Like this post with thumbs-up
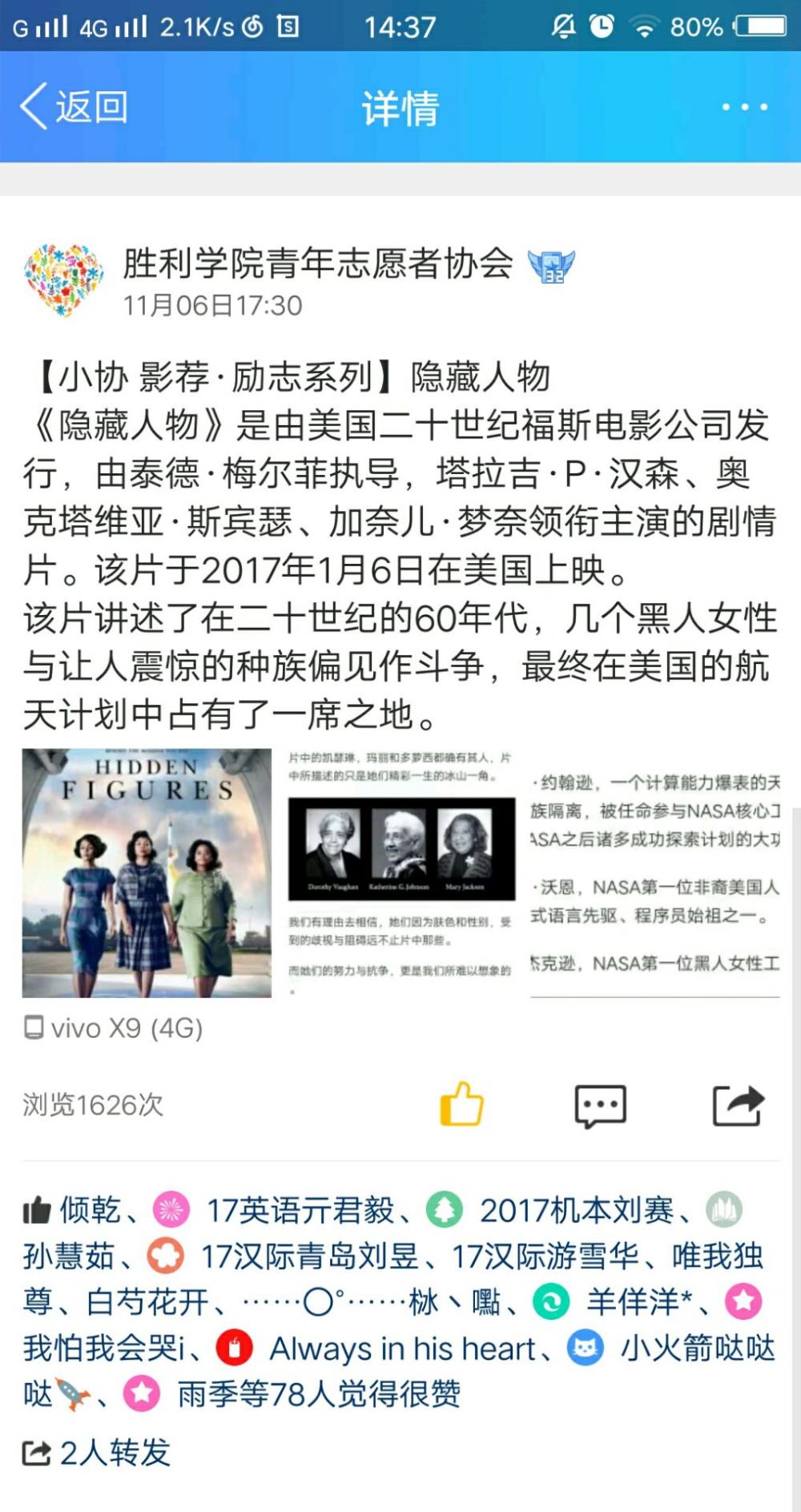Viewport: 801px width, 1512px height. 462,1104
